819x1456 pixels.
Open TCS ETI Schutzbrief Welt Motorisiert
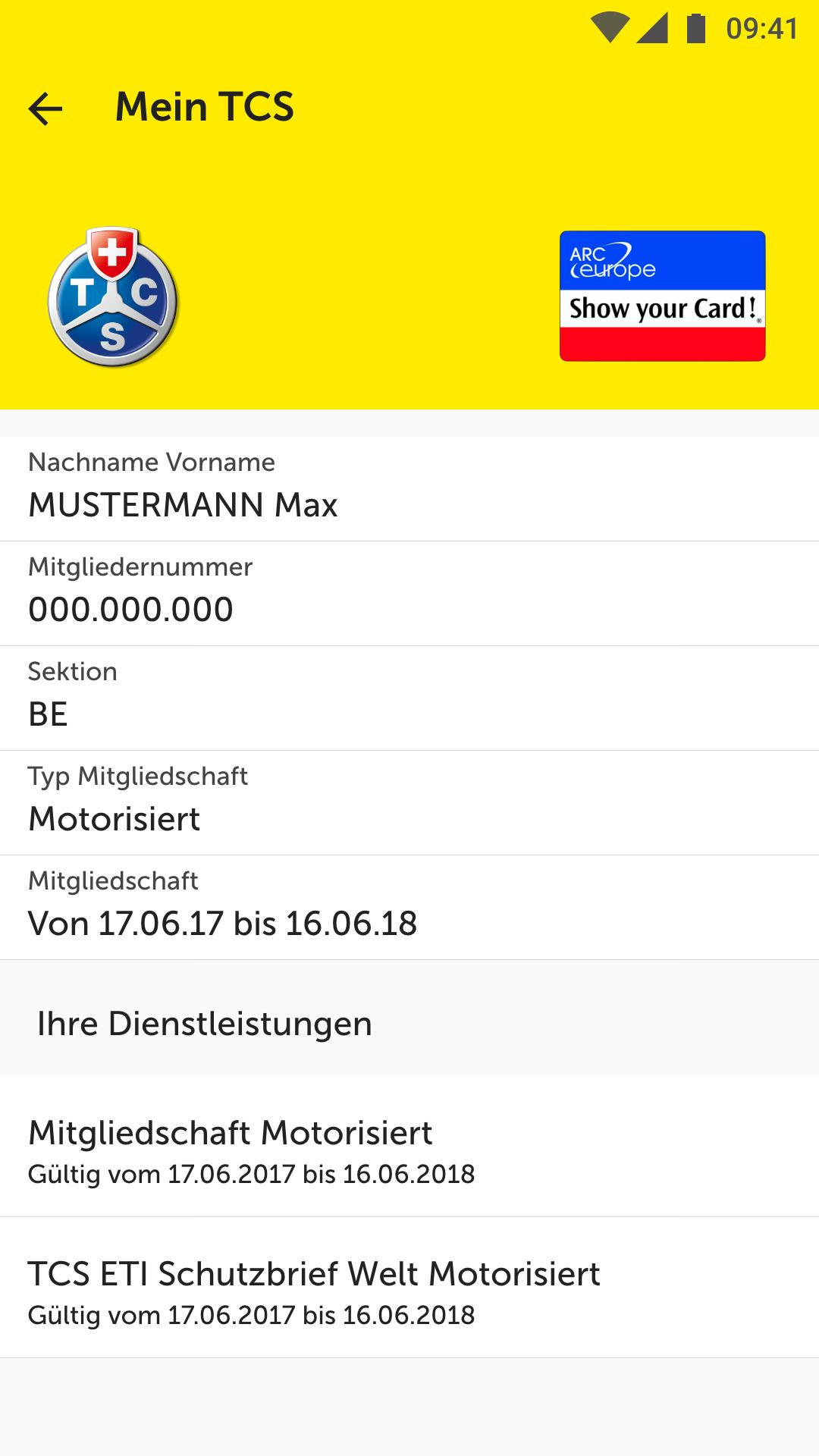pyautogui.click(x=409, y=1288)
